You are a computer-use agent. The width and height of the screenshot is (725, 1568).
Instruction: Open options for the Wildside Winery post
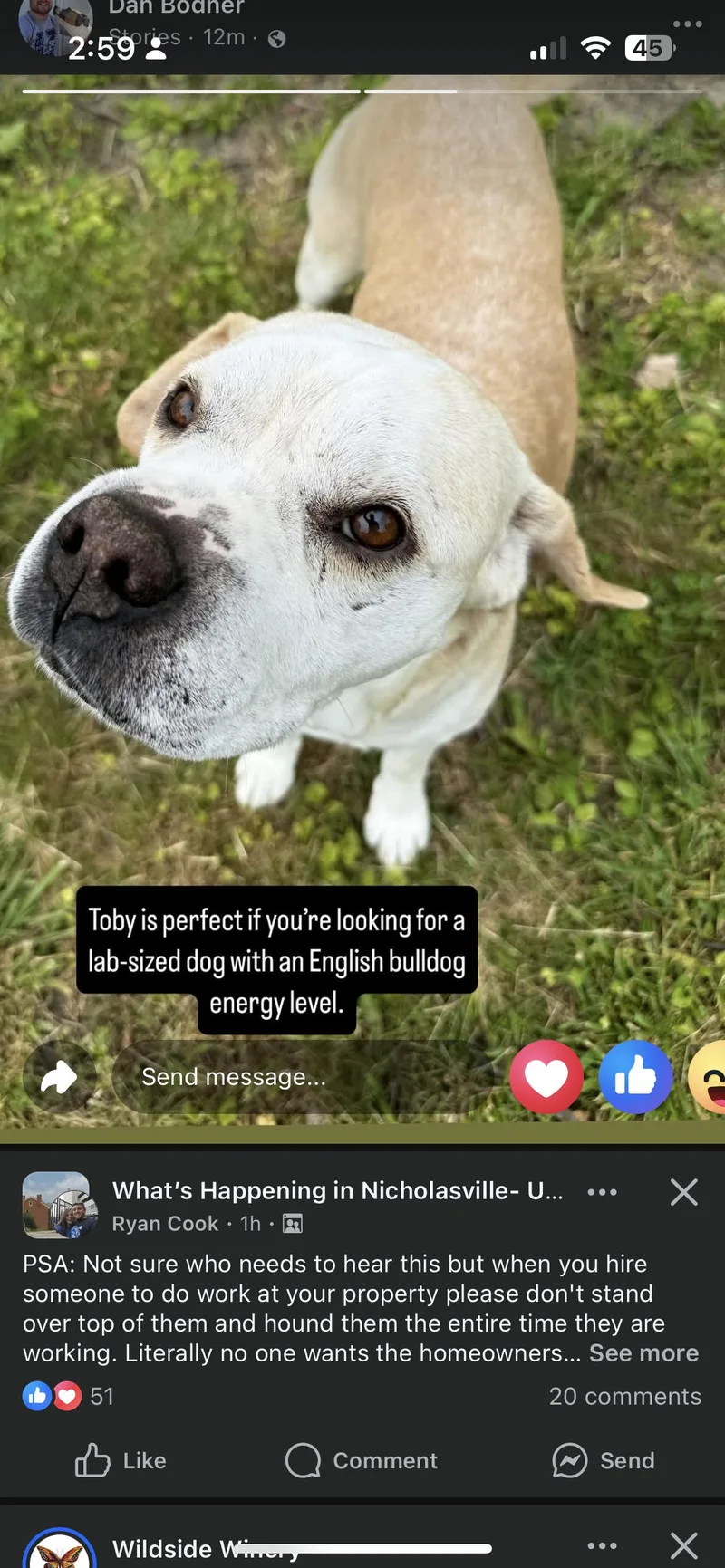tap(602, 1545)
